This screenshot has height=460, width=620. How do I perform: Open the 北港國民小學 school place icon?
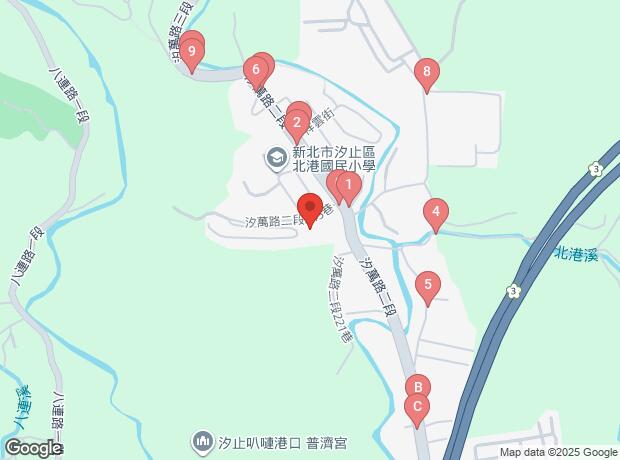(275, 158)
